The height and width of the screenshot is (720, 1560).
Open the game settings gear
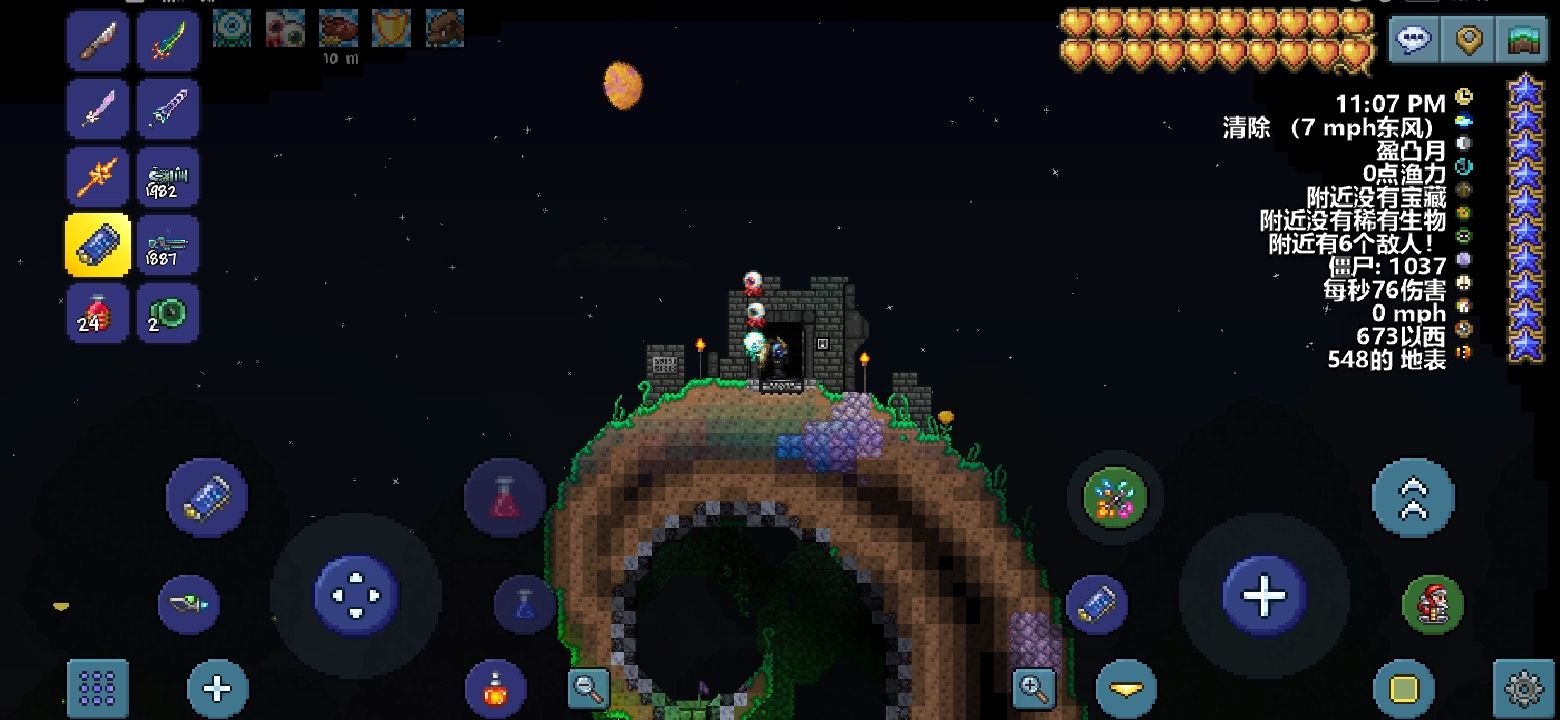click(1524, 688)
